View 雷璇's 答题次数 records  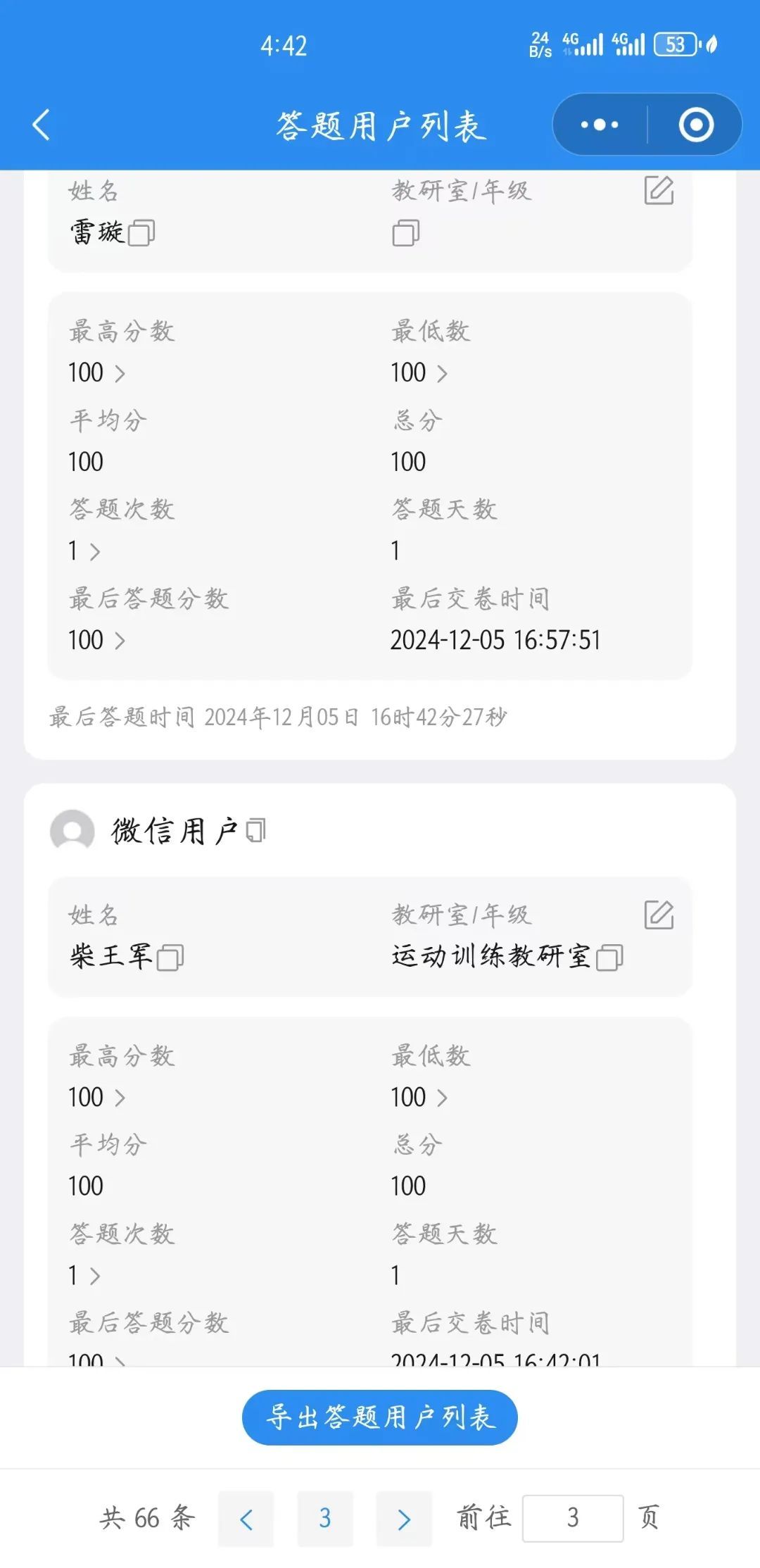pyautogui.click(x=84, y=551)
